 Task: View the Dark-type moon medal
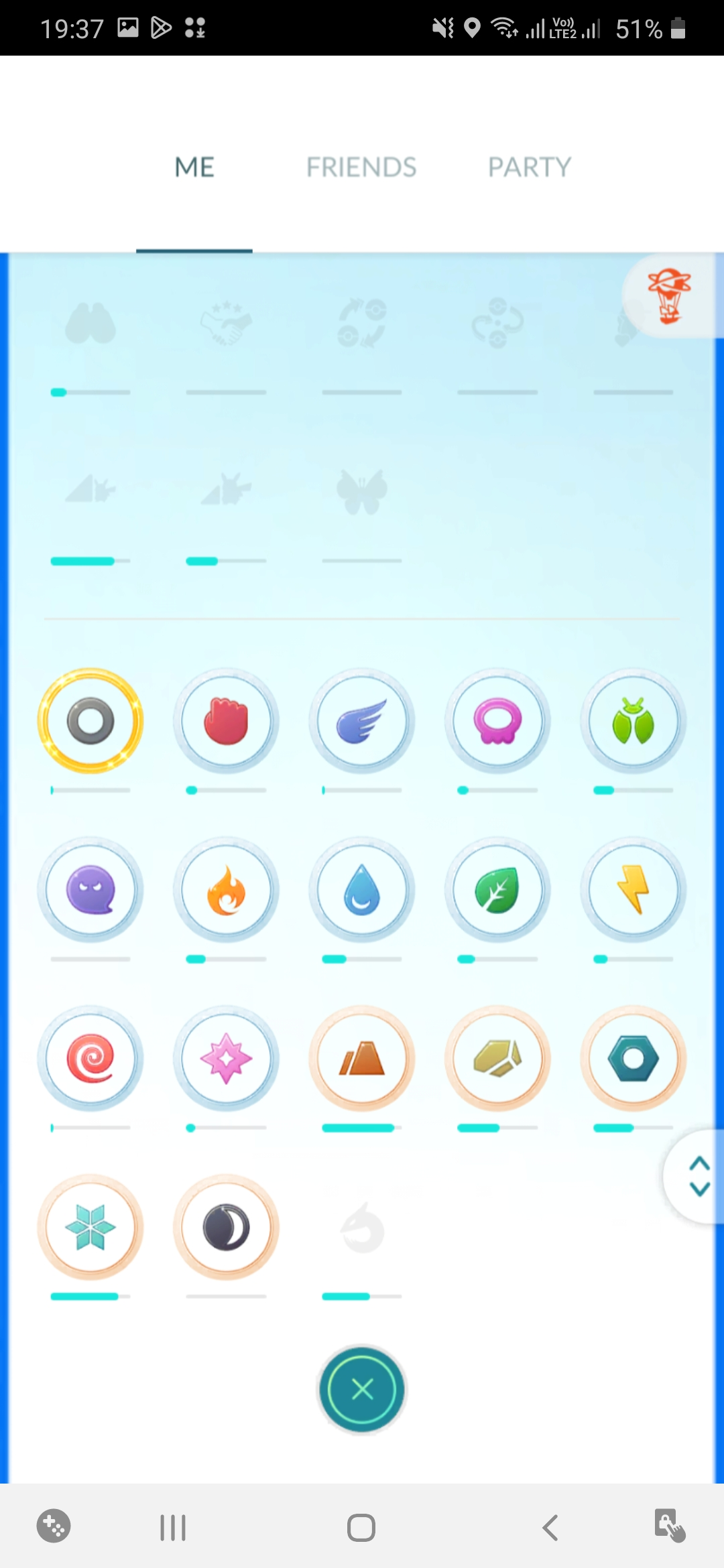coord(227,1228)
